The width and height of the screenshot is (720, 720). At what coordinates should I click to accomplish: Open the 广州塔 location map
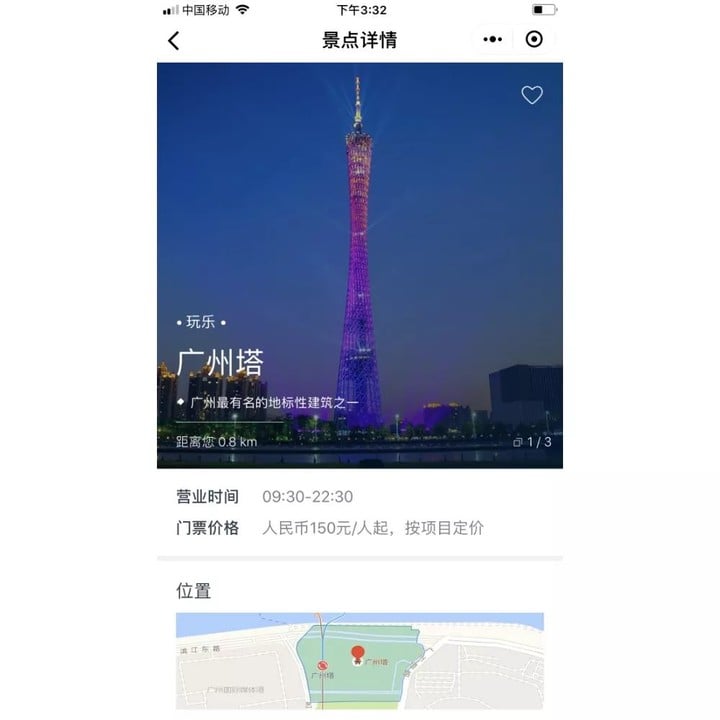pyautogui.click(x=360, y=660)
